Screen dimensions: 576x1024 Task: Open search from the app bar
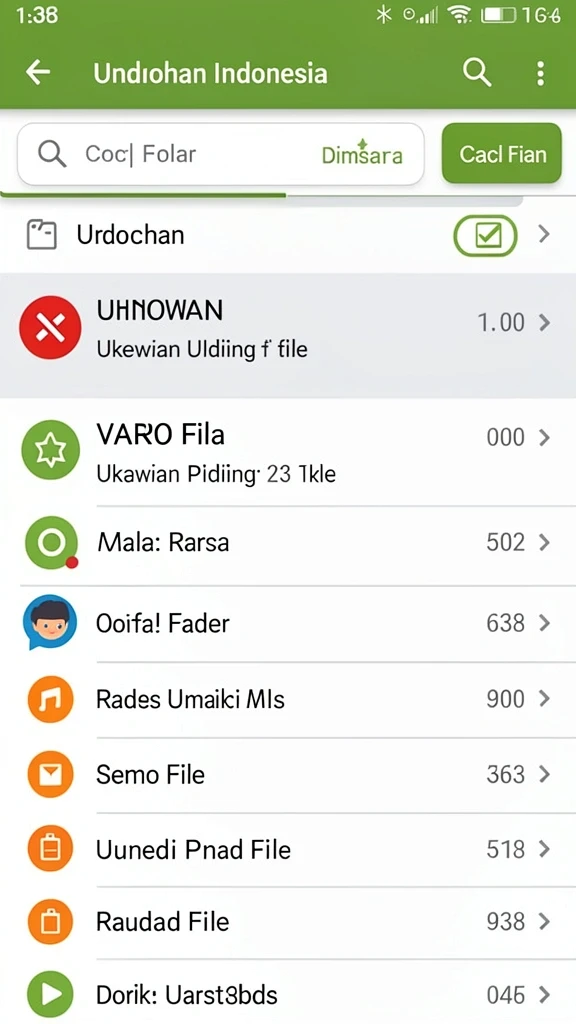[x=477, y=72]
